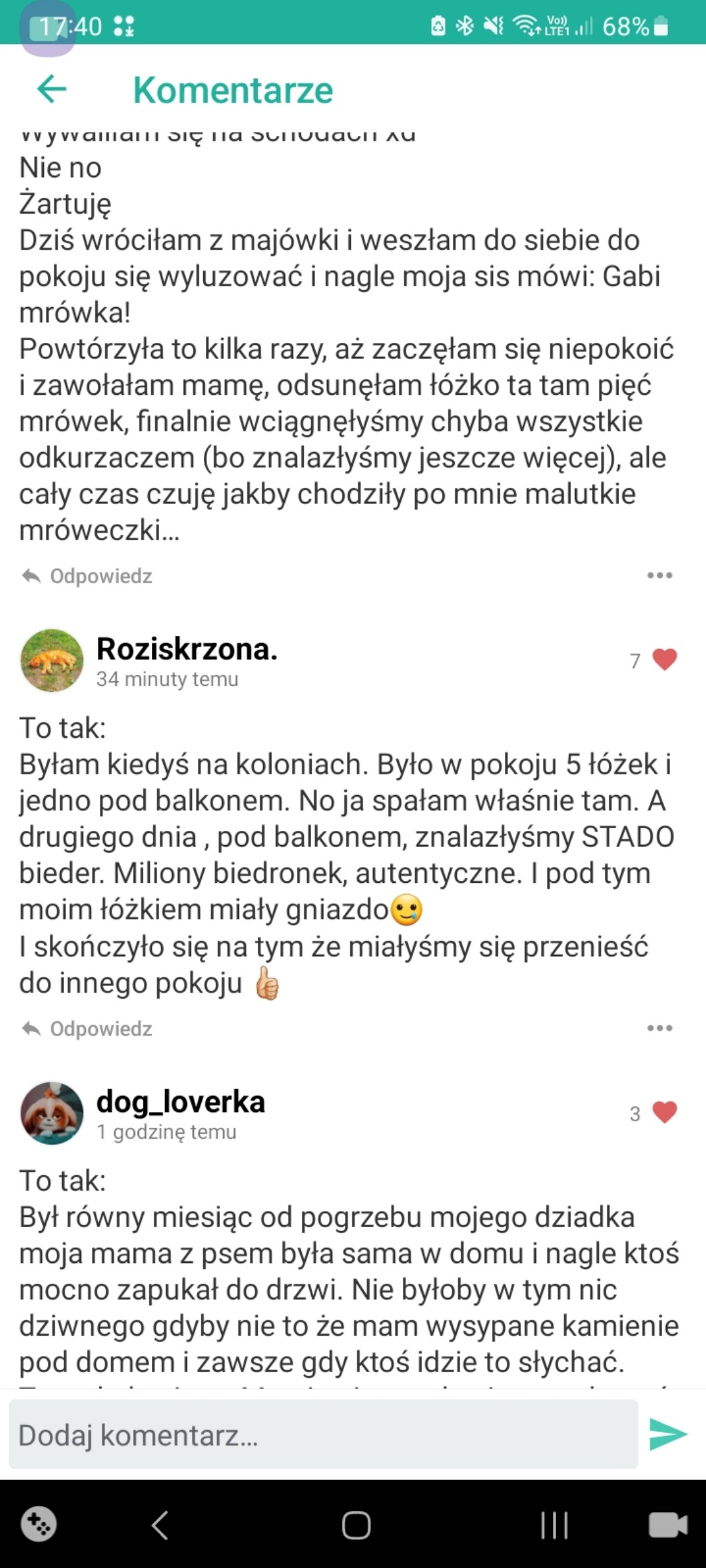Open the username dog_loverka
The height and width of the screenshot is (1568, 706).
[x=180, y=1102]
